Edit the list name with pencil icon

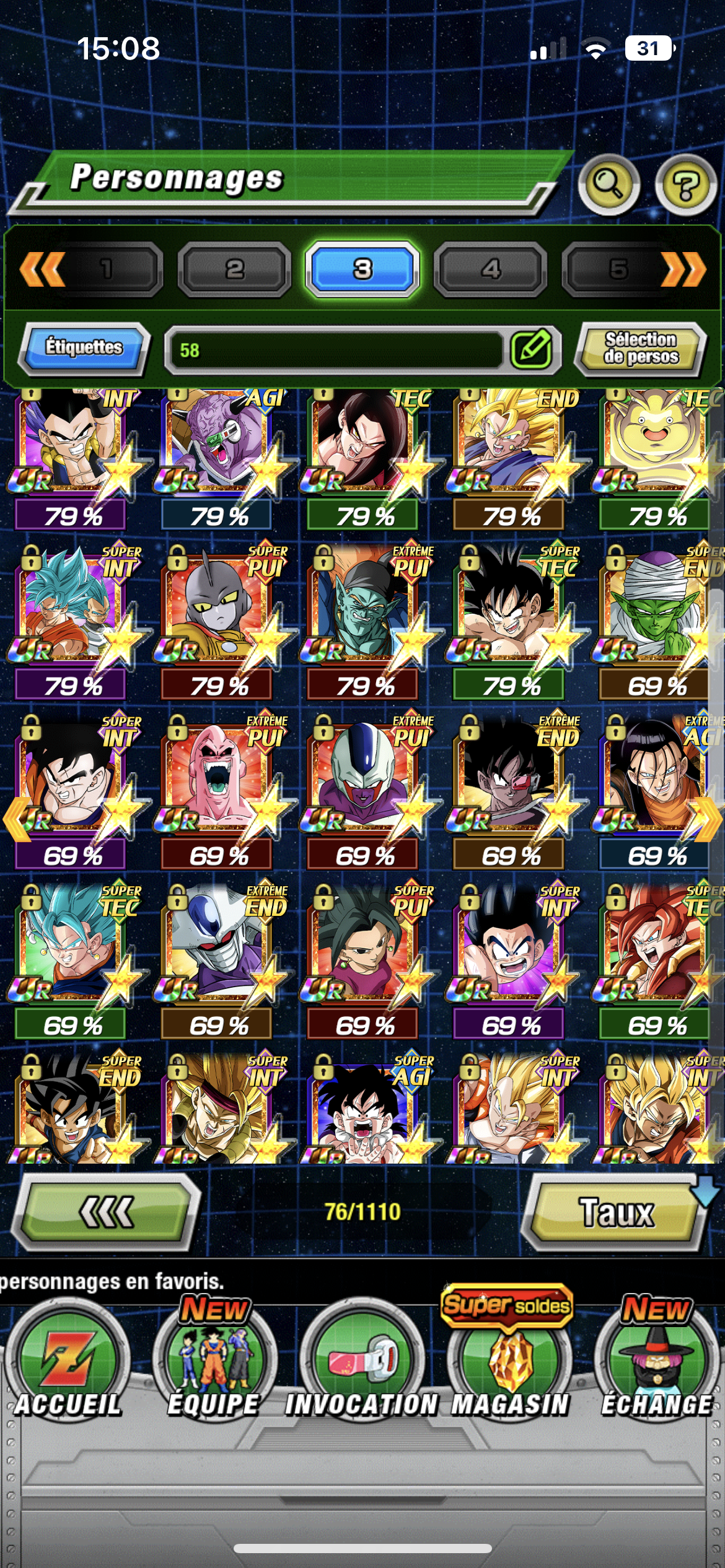532,349
